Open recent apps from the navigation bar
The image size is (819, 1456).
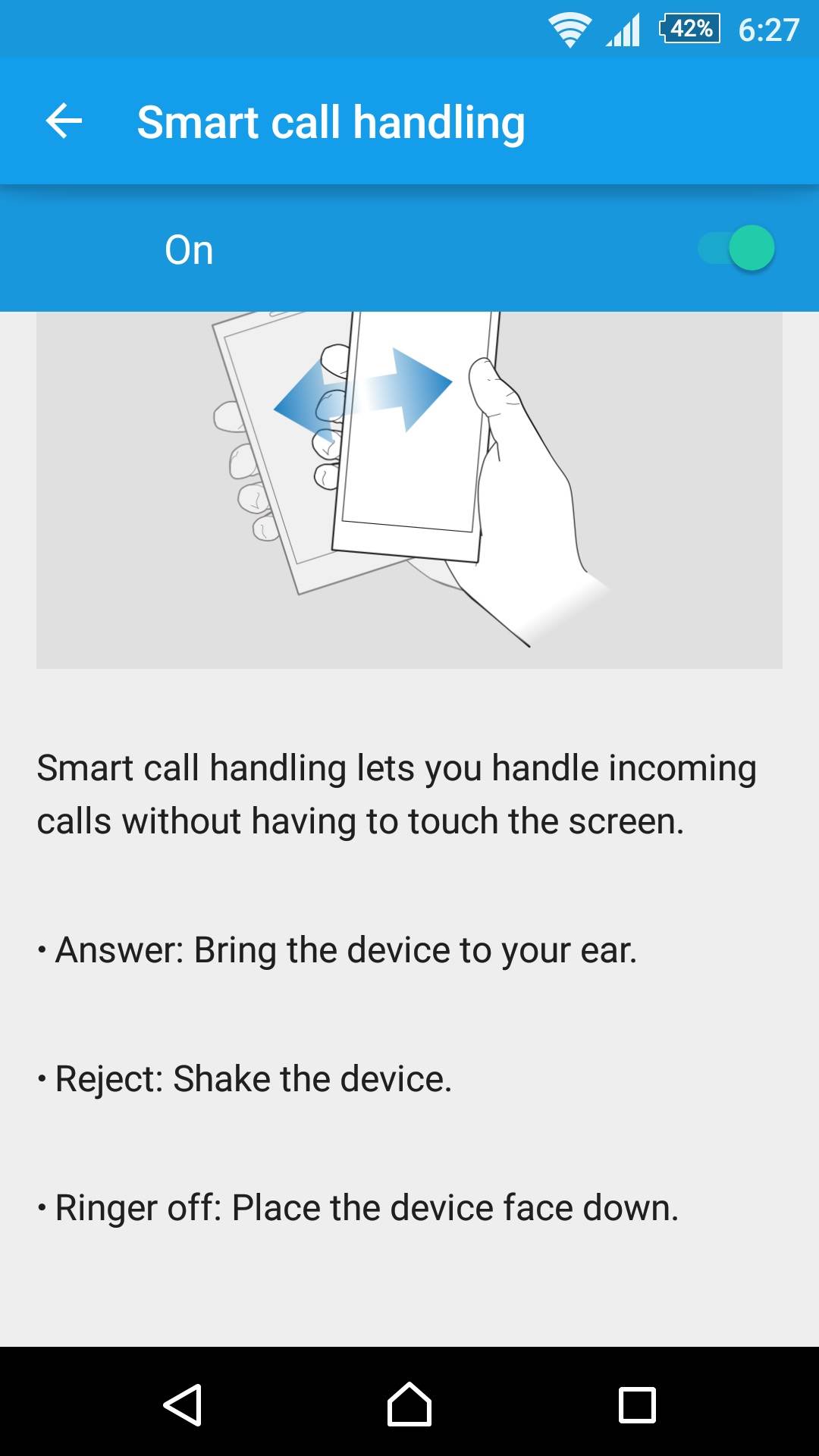(637, 1404)
